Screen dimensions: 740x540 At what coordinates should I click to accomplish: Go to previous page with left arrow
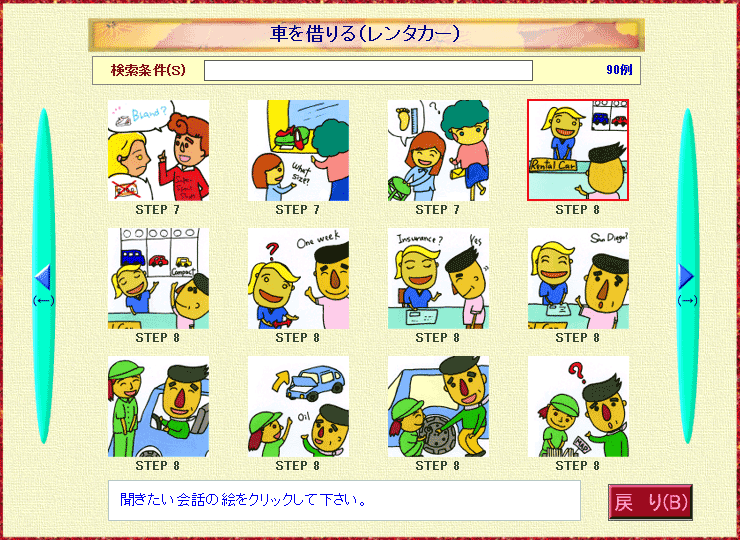click(42, 277)
